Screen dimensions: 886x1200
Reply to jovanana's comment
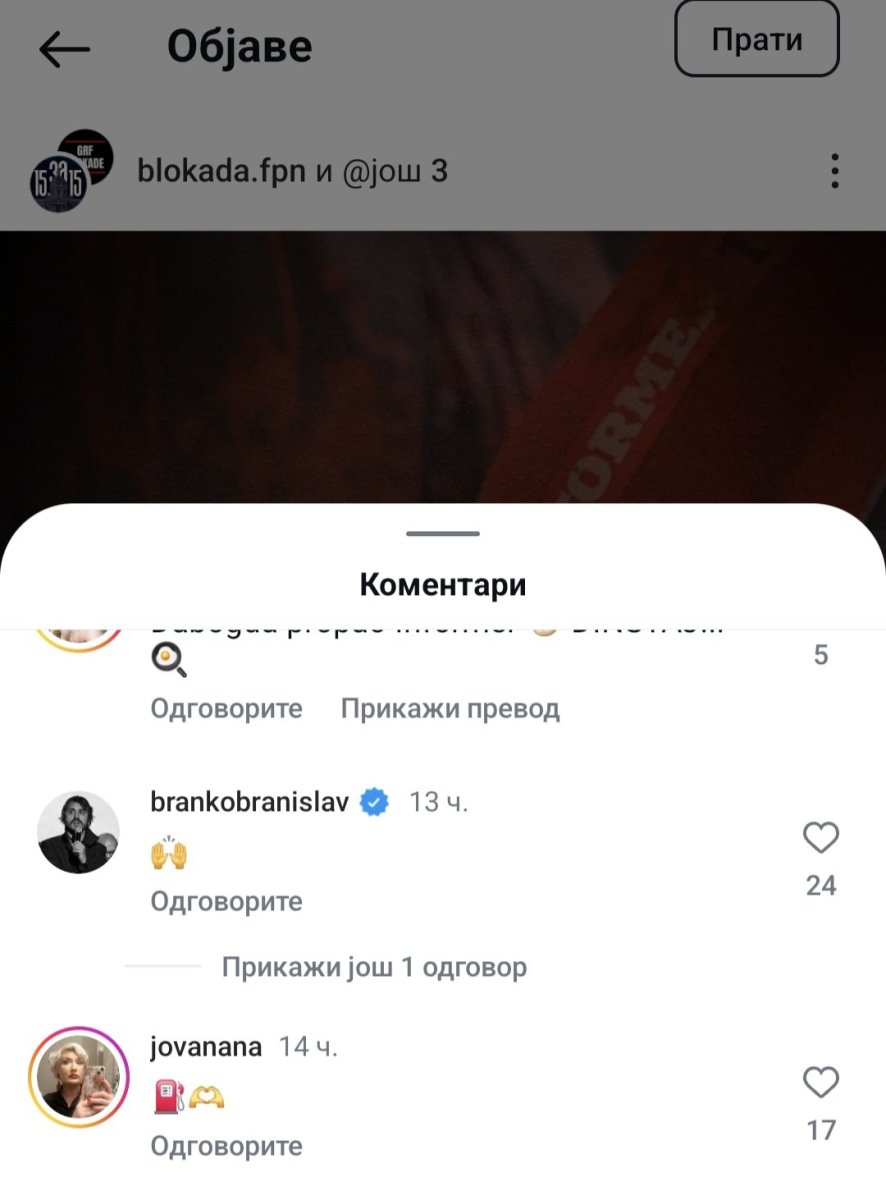click(x=226, y=1145)
